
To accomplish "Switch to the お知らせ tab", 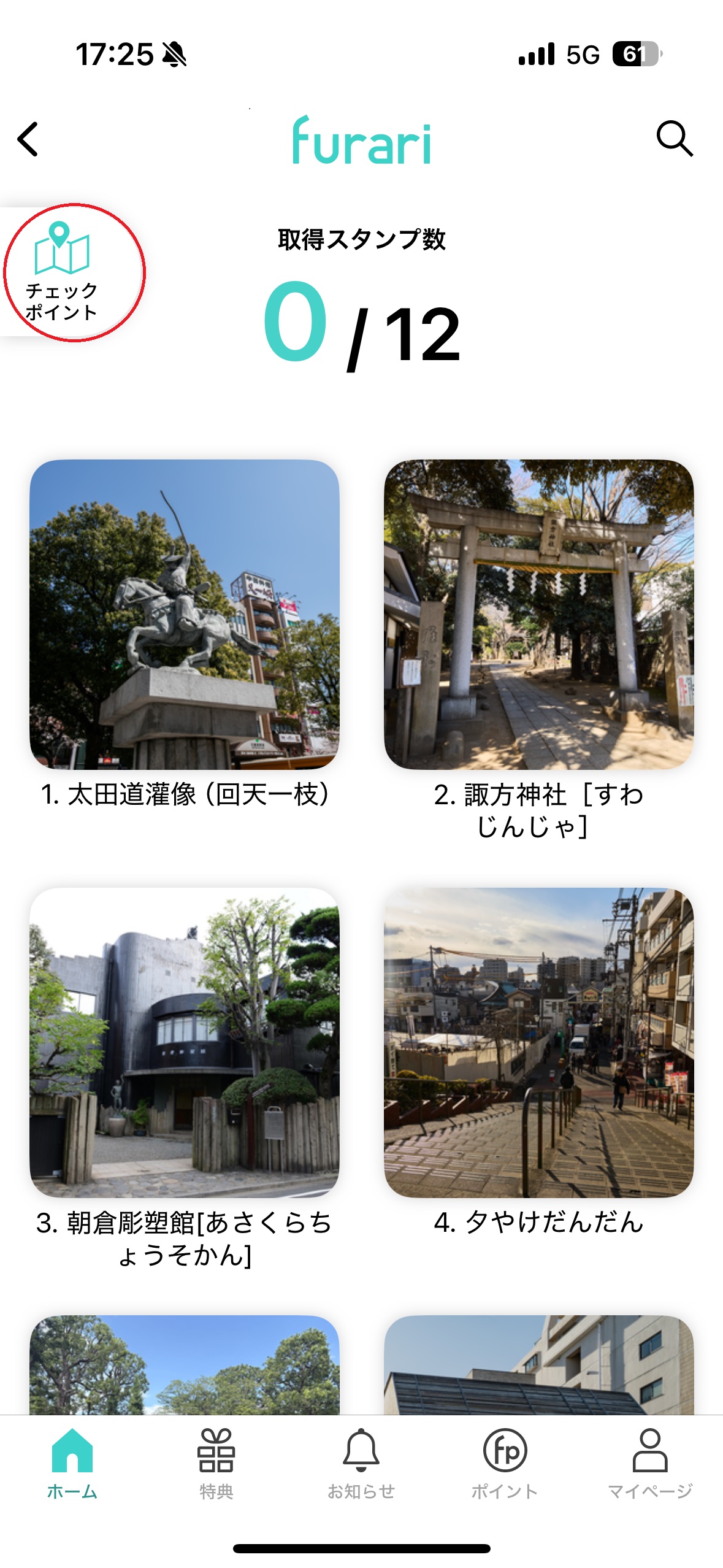I will [361, 1463].
